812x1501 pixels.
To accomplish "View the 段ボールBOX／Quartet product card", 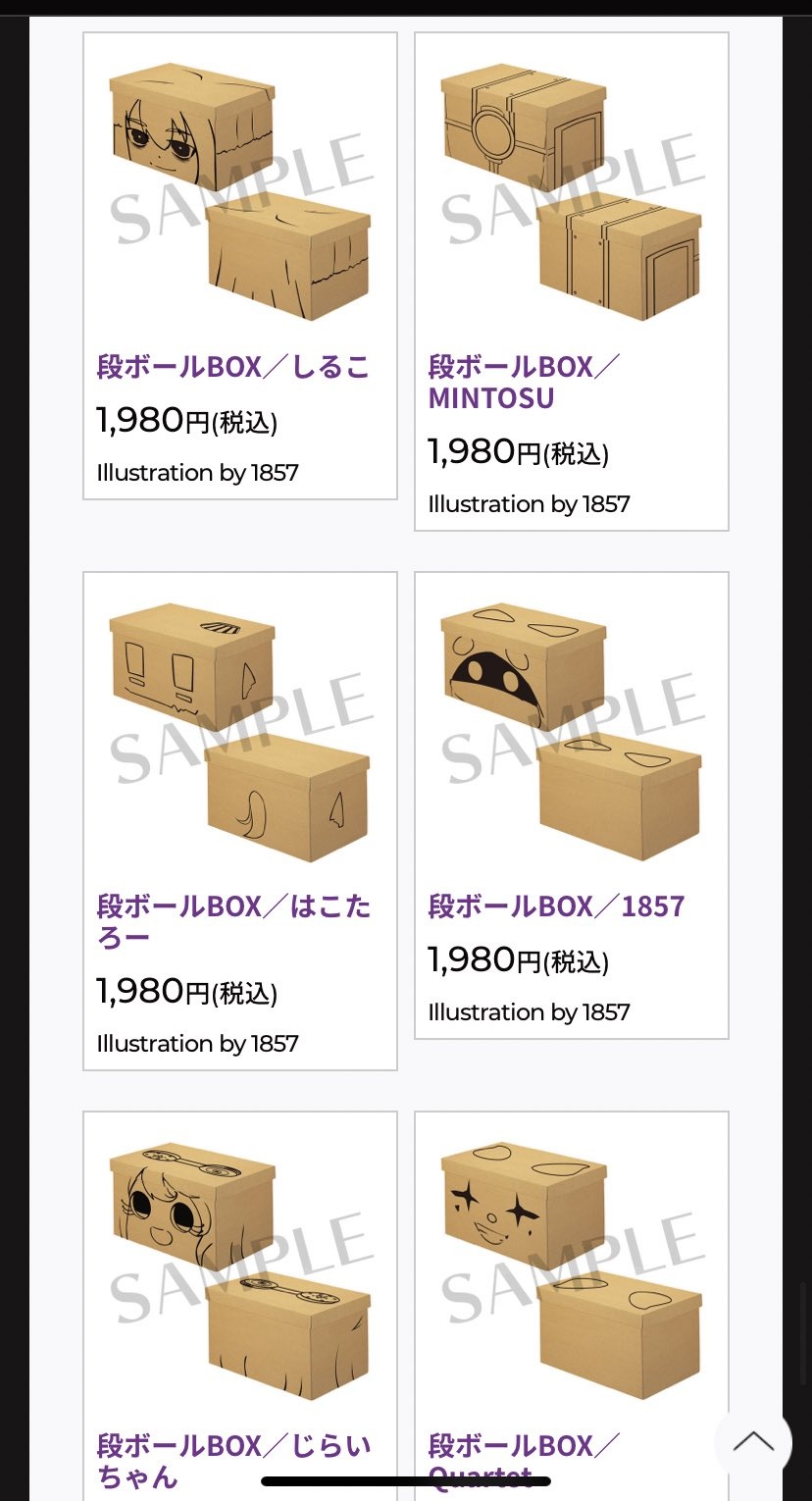I will [x=572, y=1306].
